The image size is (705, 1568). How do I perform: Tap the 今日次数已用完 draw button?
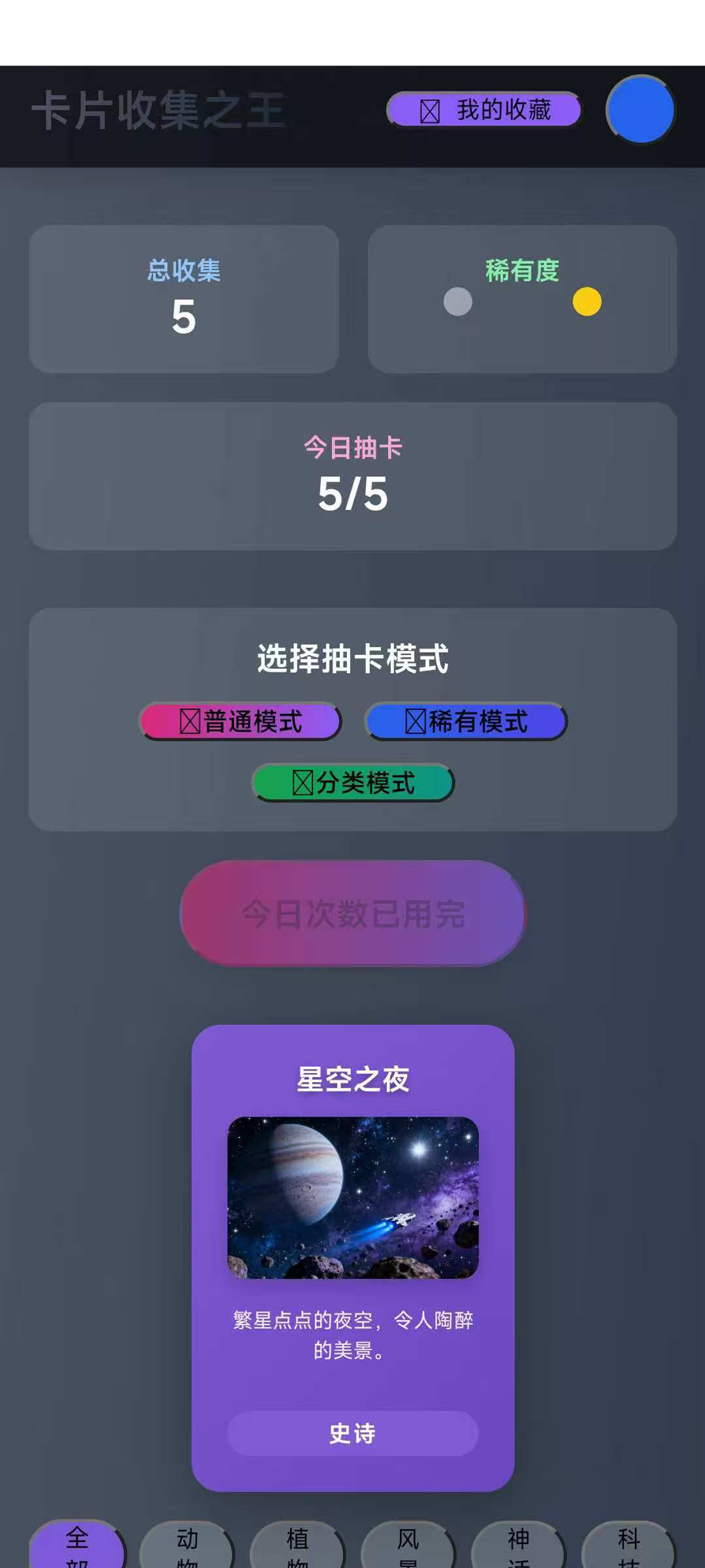pos(352,913)
